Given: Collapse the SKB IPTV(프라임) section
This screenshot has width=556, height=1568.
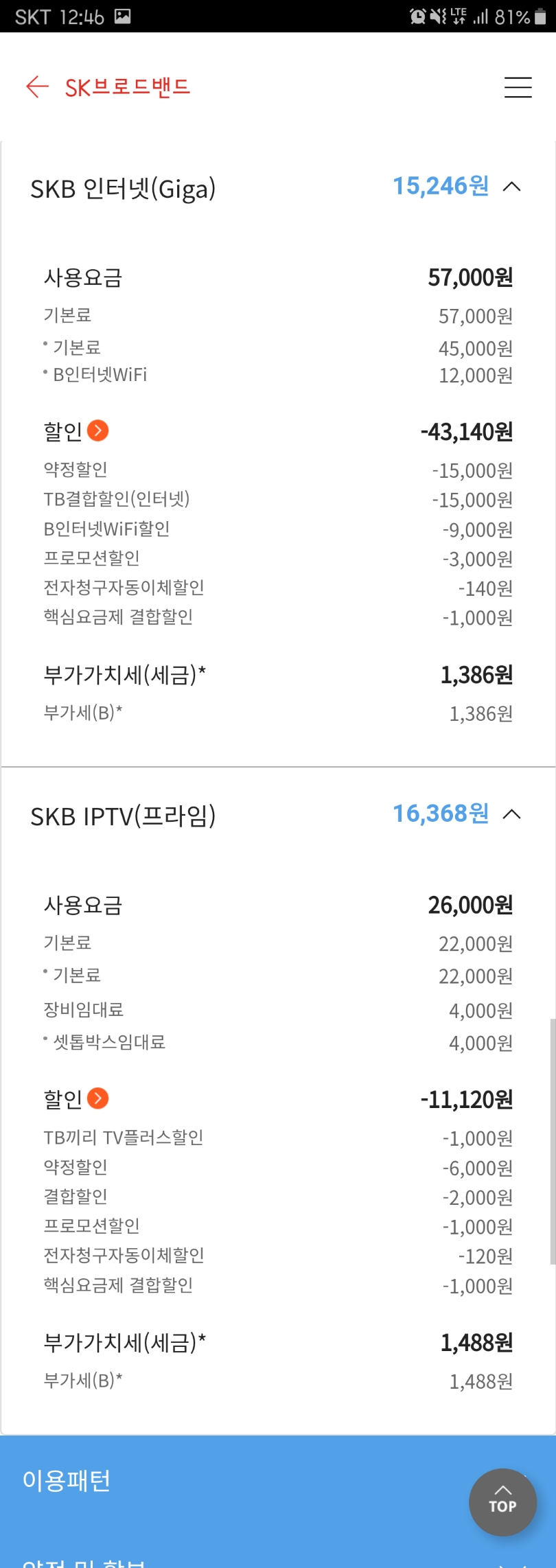Looking at the screenshot, I should click(511, 814).
